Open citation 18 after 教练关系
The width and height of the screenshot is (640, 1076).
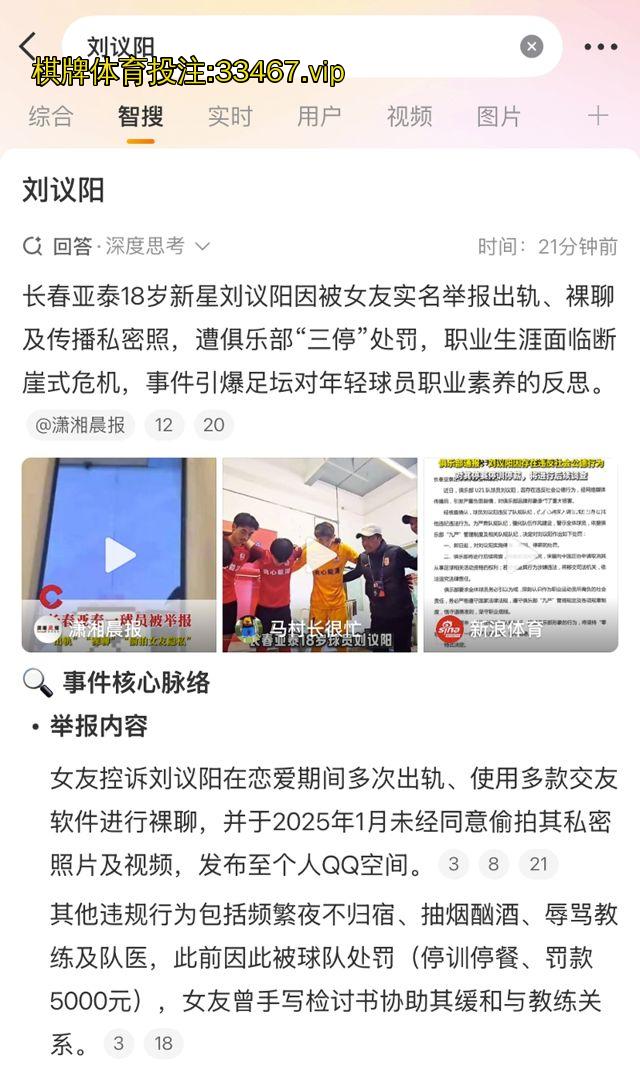tap(164, 1044)
